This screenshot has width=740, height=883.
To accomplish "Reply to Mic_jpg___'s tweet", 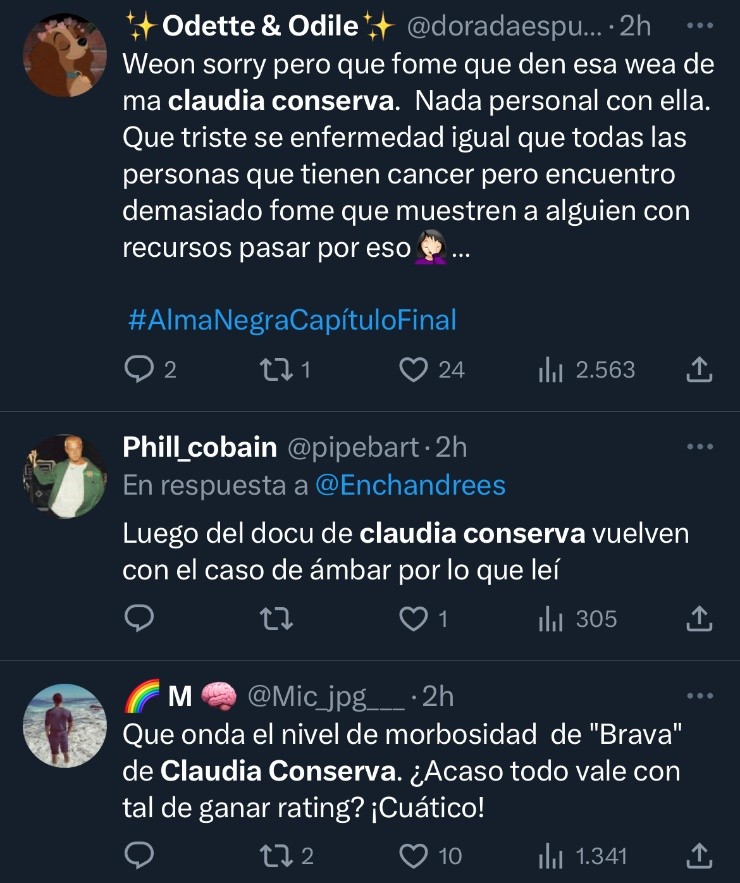I will click(138, 855).
